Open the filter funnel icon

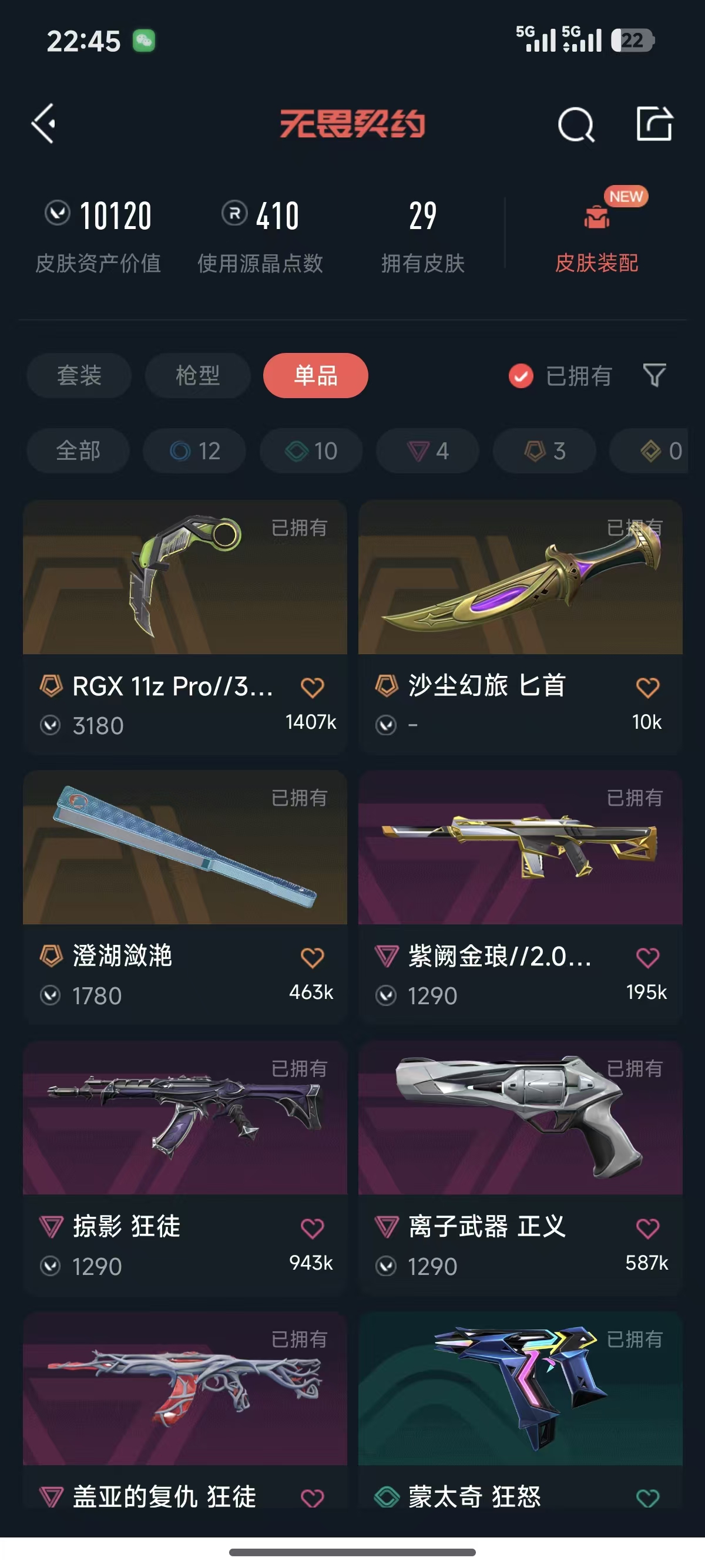pos(654,376)
